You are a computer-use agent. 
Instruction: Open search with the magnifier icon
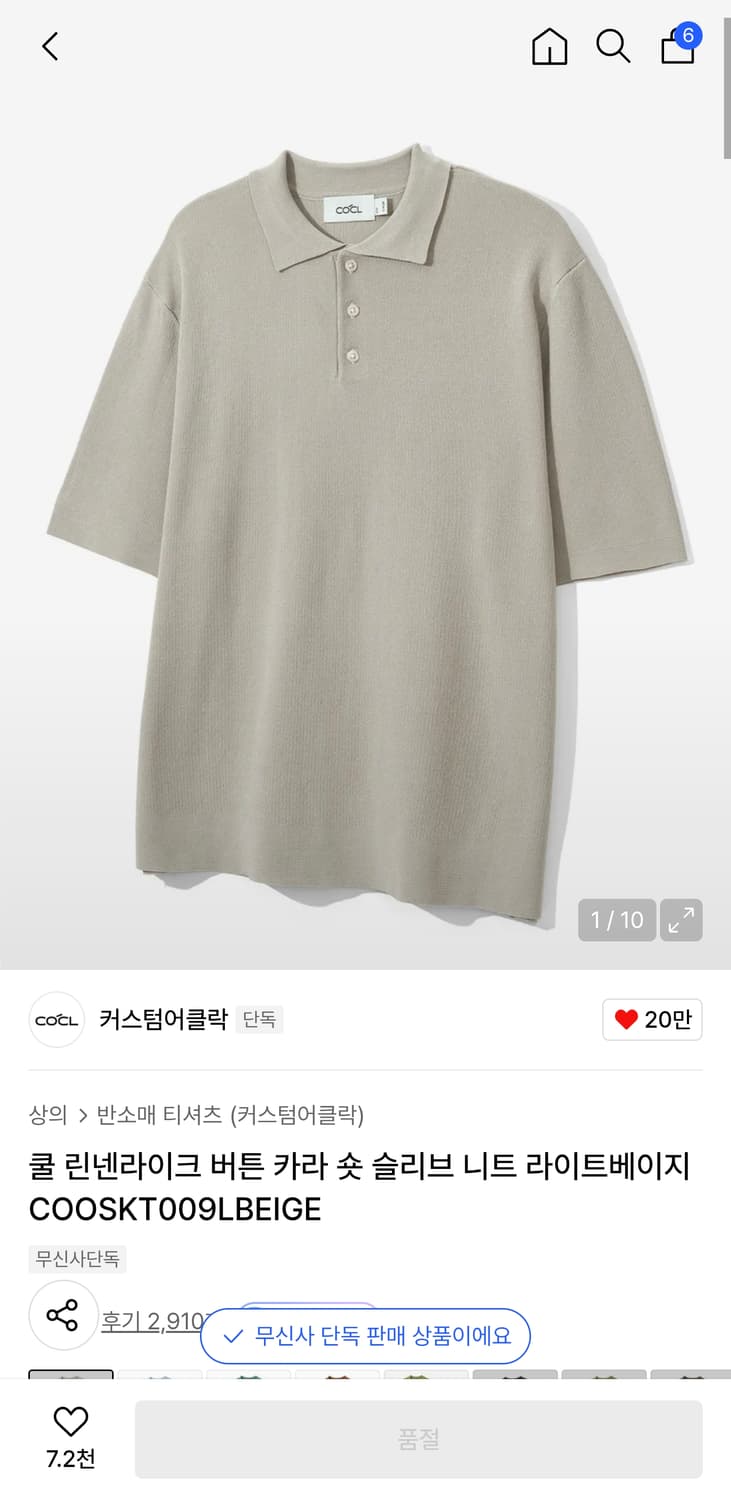click(x=613, y=46)
